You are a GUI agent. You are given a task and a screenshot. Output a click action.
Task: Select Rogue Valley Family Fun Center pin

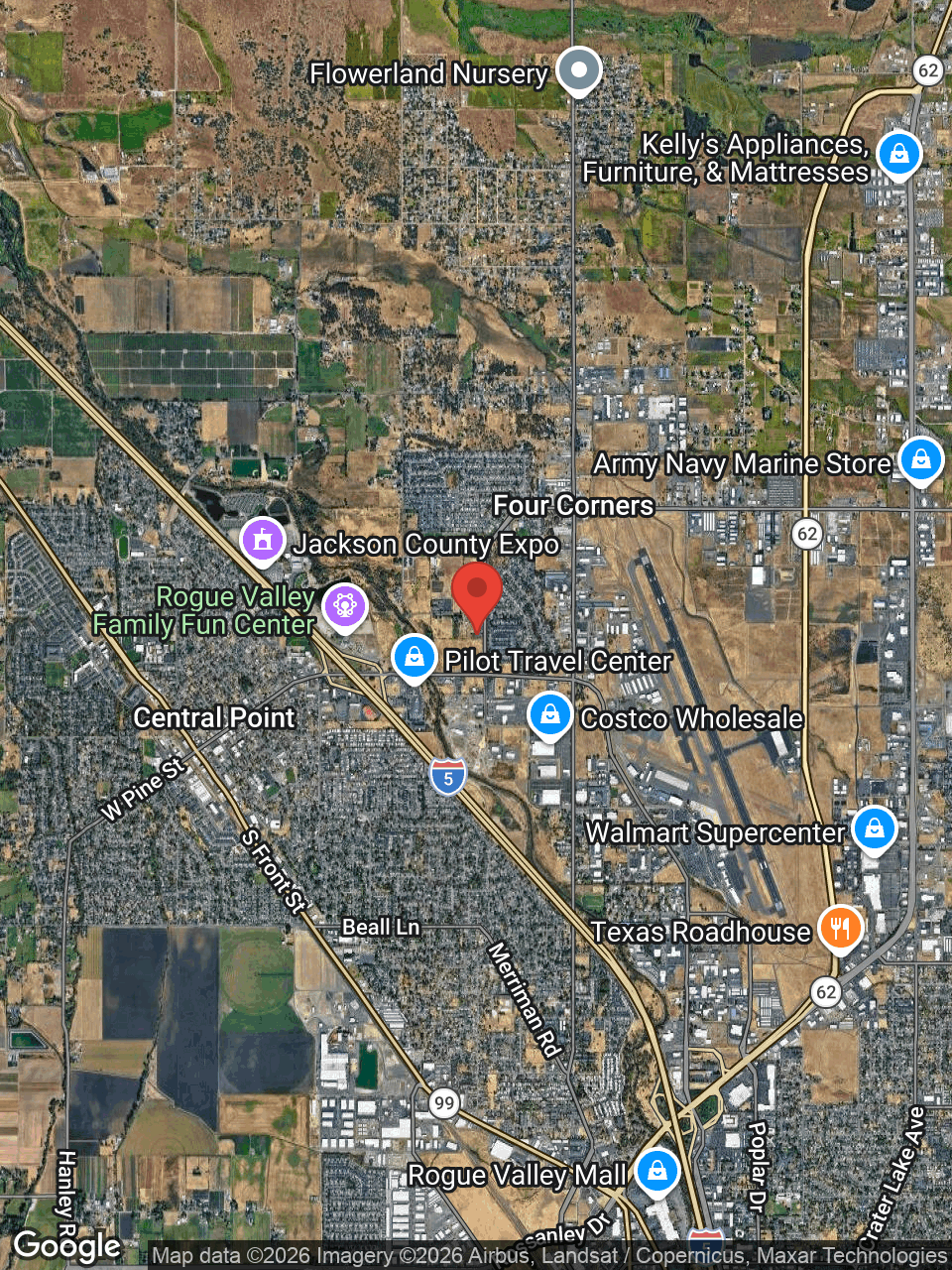click(344, 603)
